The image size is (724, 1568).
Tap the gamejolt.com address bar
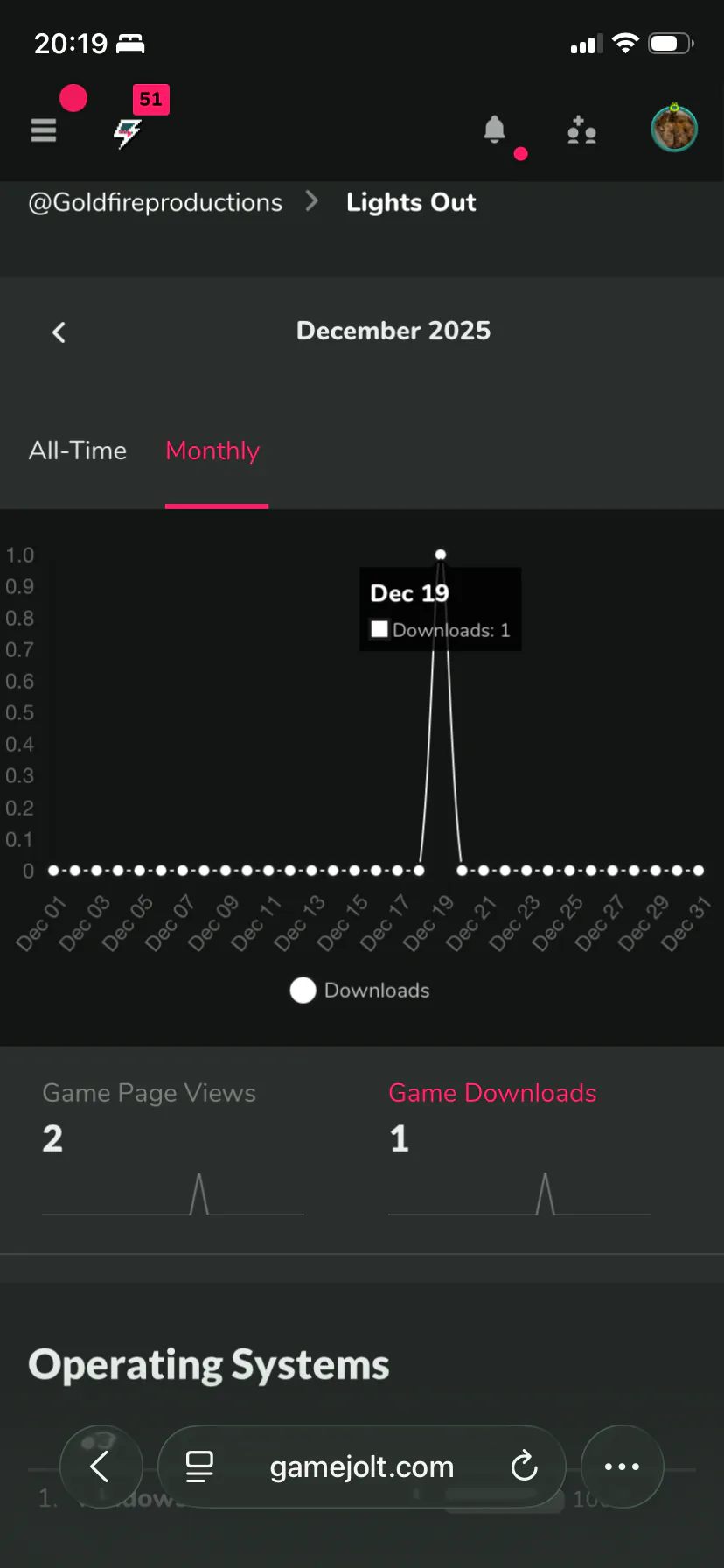[x=362, y=1466]
